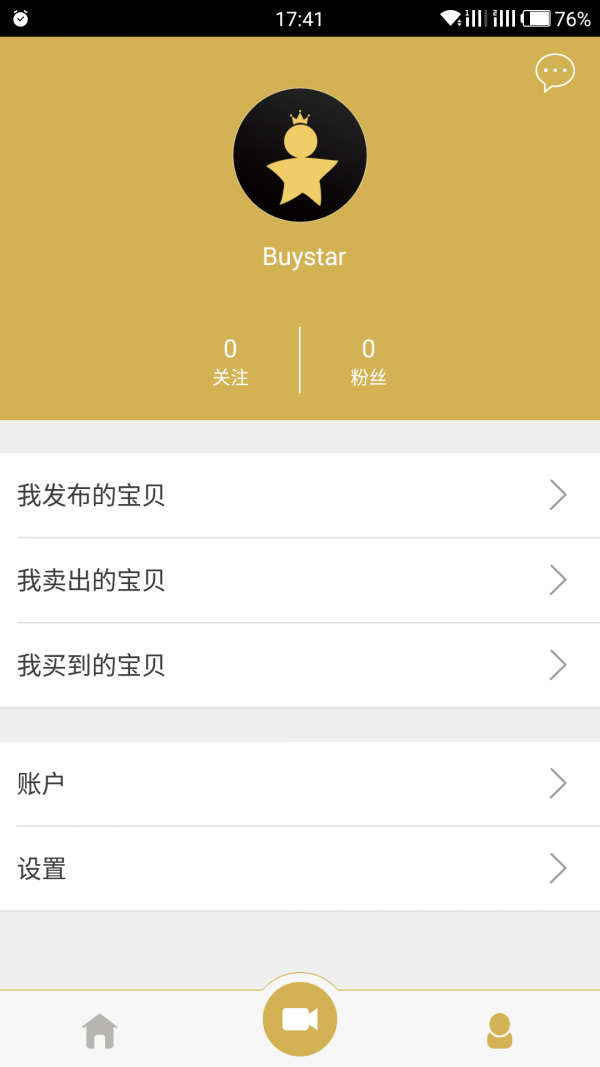Switch to the home tab
The image size is (600, 1067).
coord(100,1030)
